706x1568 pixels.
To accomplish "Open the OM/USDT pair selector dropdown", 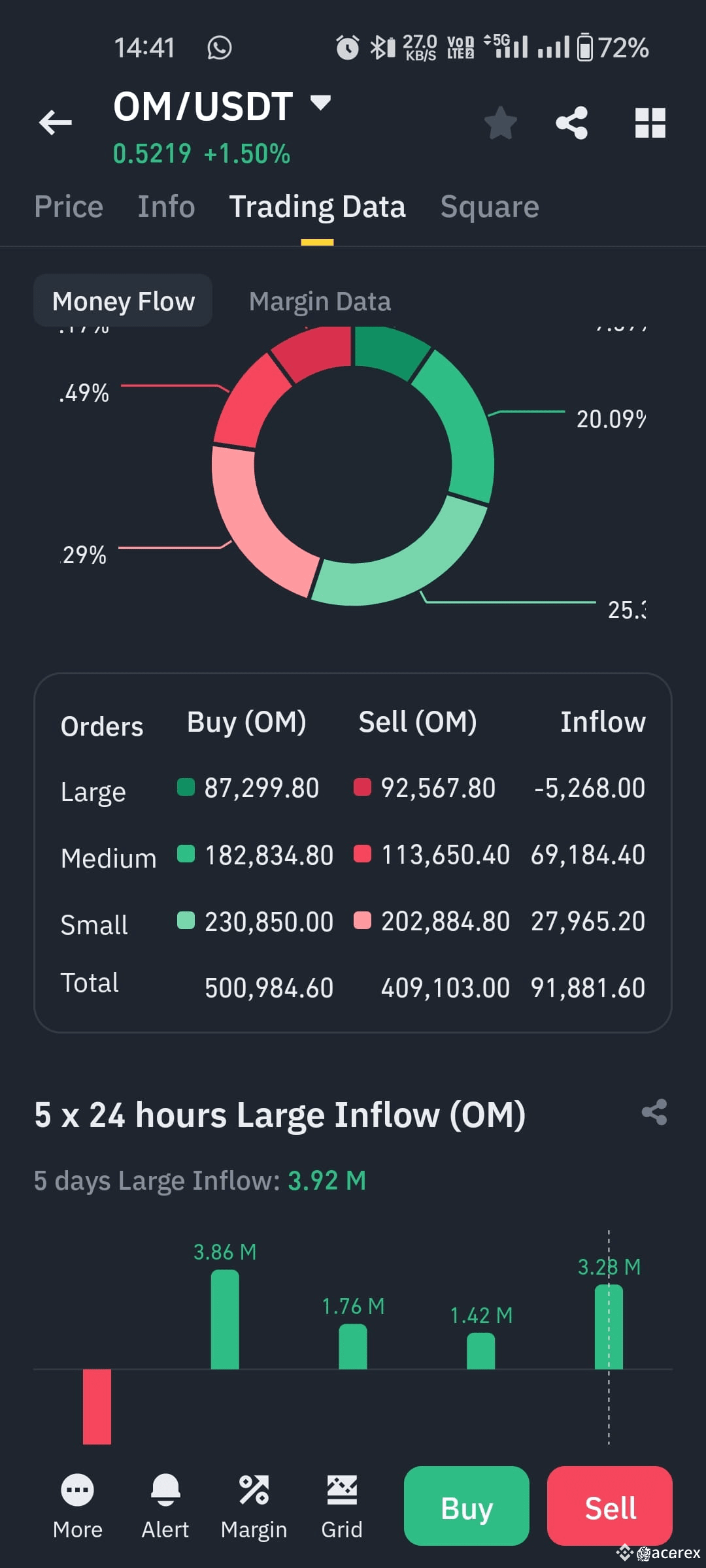I will (318, 105).
